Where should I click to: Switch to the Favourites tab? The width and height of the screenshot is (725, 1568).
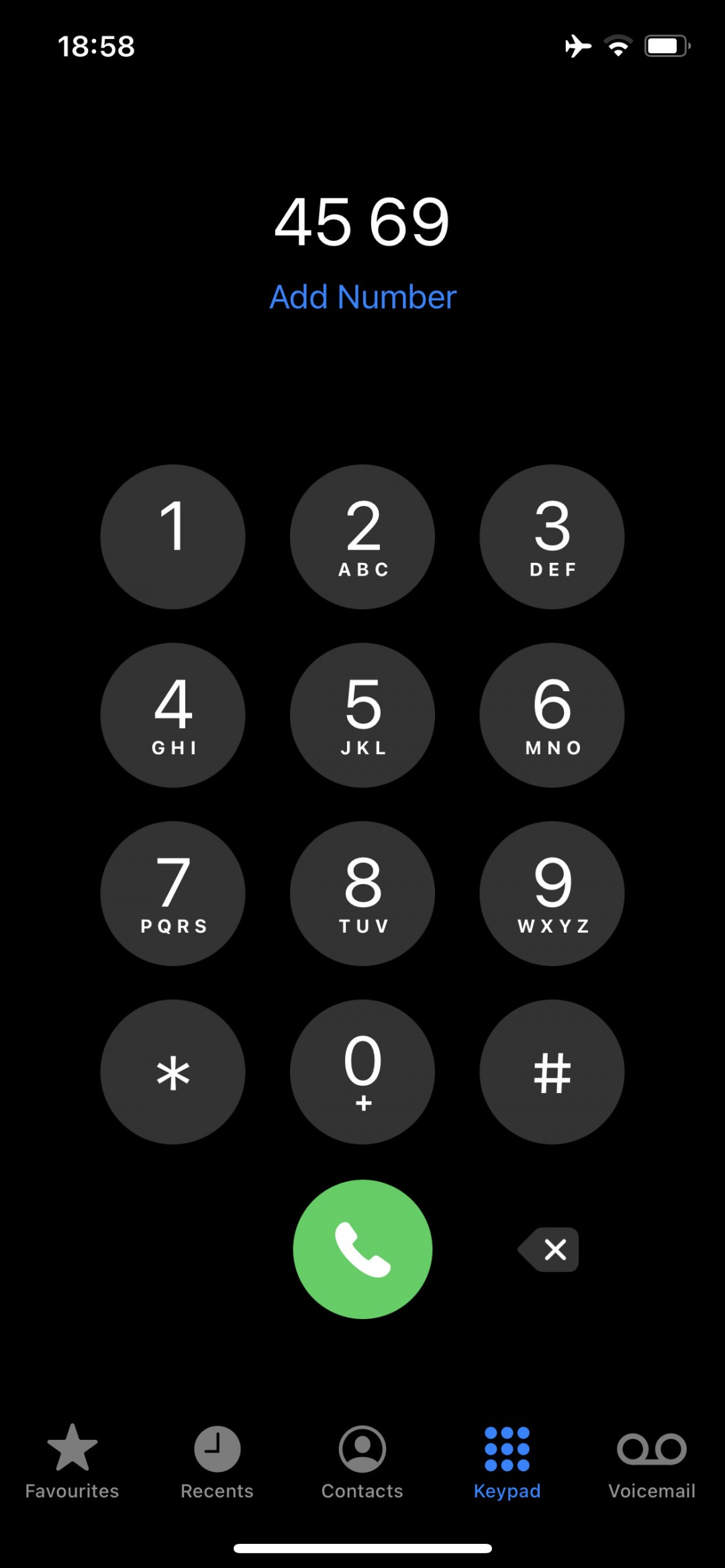(72, 1461)
